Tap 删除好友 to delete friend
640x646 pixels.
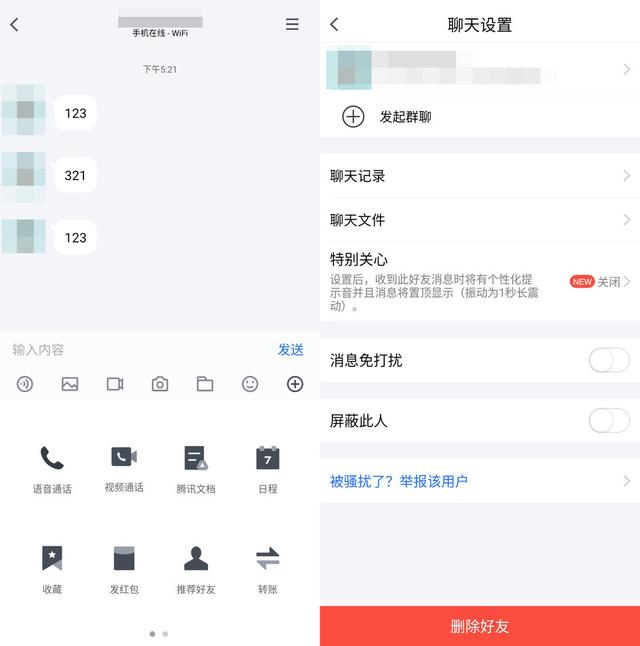[x=480, y=626]
